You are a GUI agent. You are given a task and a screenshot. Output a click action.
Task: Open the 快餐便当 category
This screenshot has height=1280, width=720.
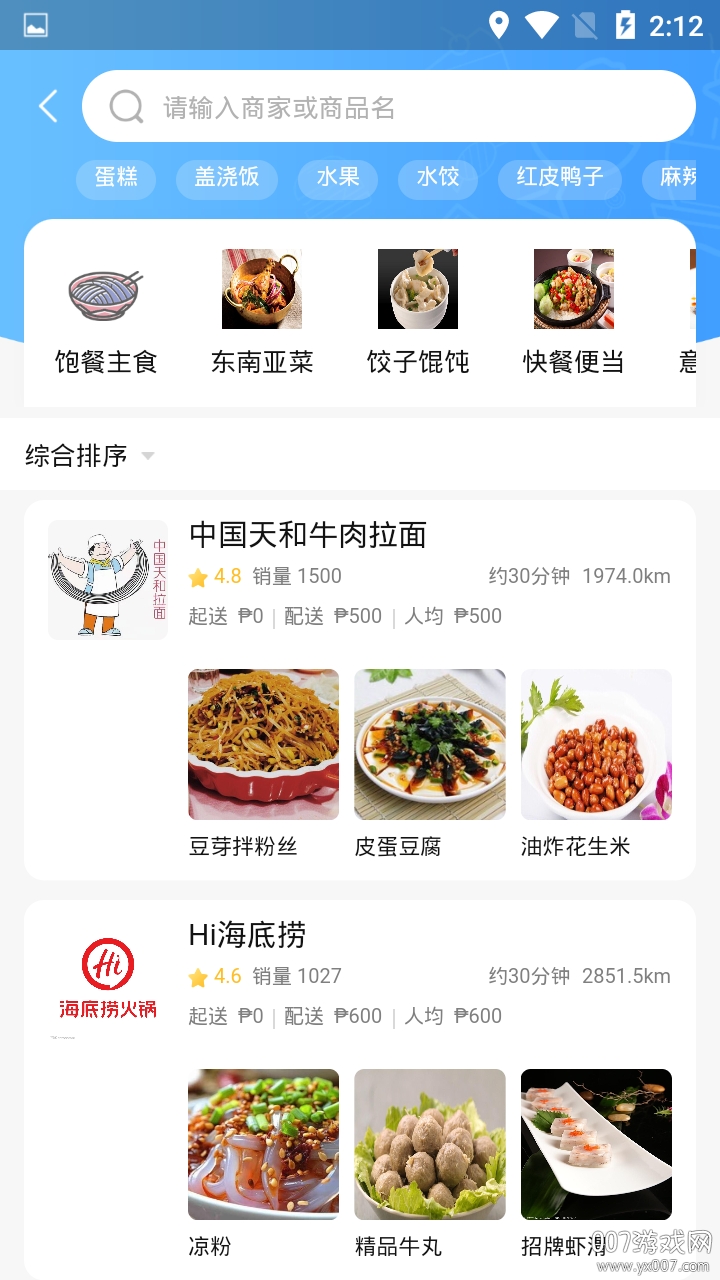[x=572, y=290]
